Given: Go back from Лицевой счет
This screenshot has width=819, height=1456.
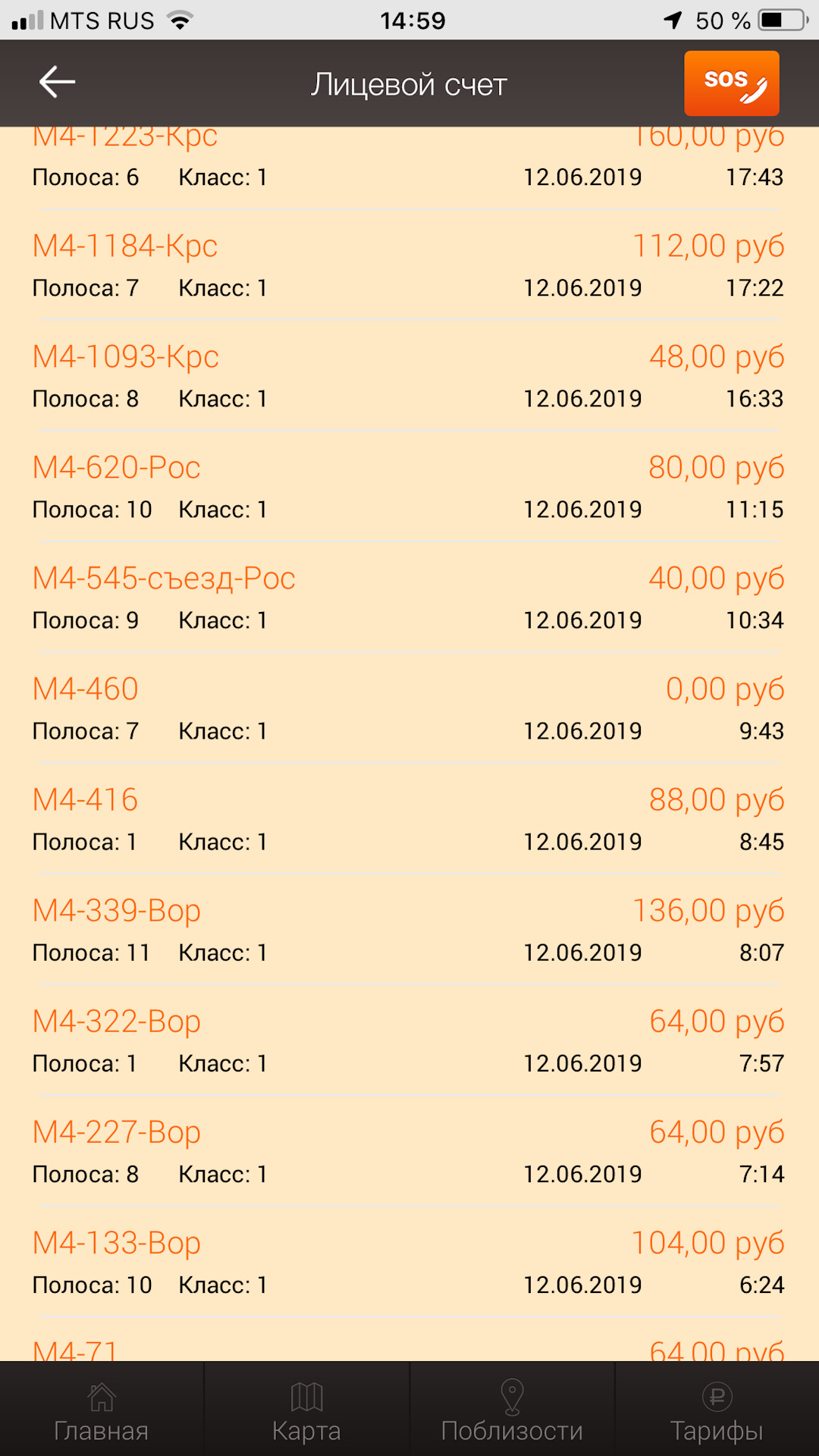Looking at the screenshot, I should point(58,83).
